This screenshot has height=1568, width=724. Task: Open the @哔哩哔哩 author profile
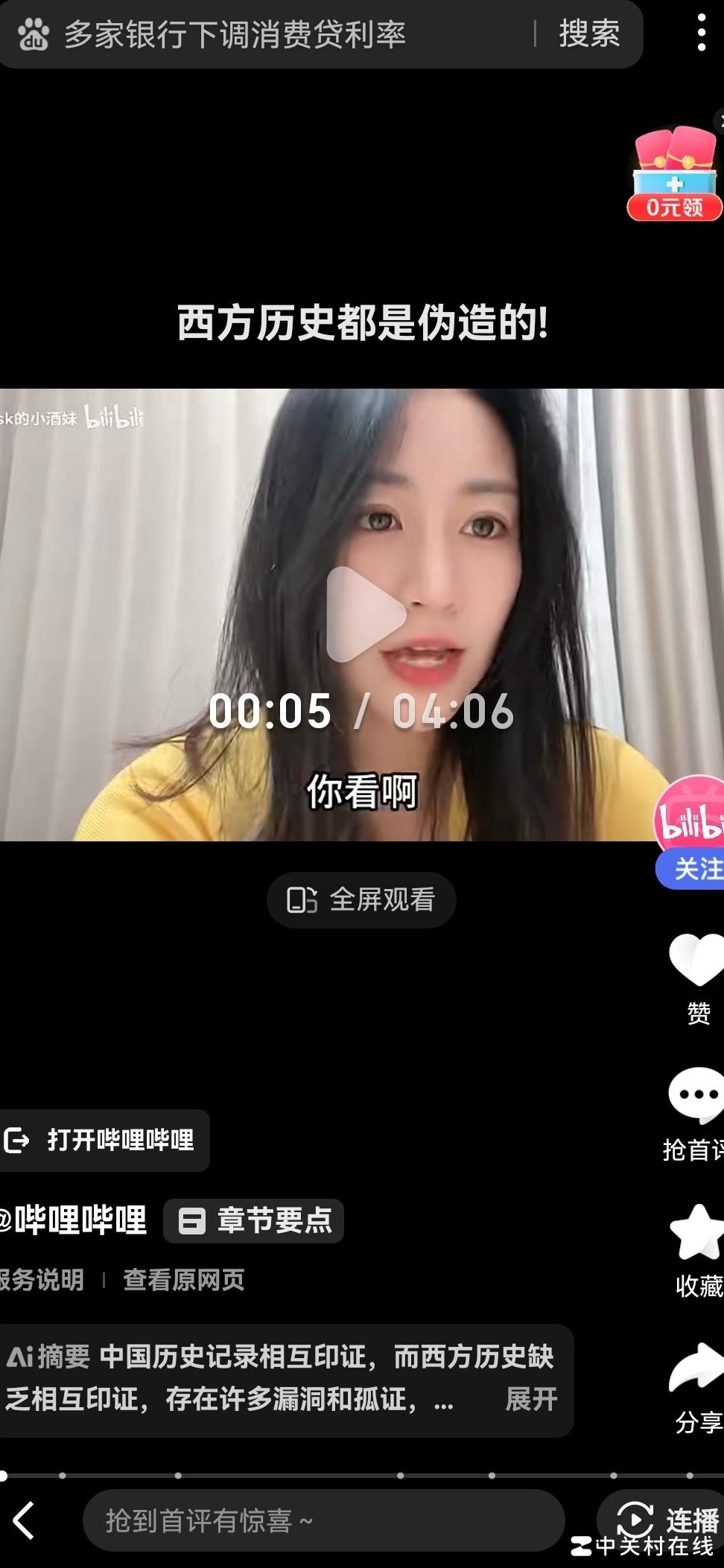[73, 1220]
